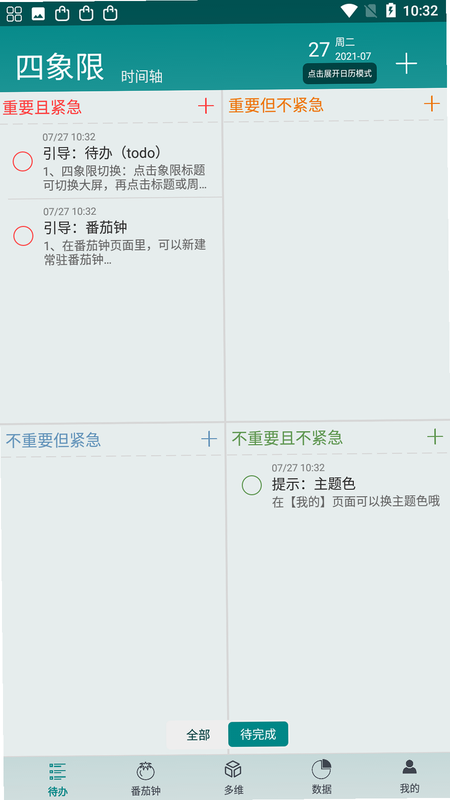Add a task to 不重要但紧急 quadrant

coord(209,439)
